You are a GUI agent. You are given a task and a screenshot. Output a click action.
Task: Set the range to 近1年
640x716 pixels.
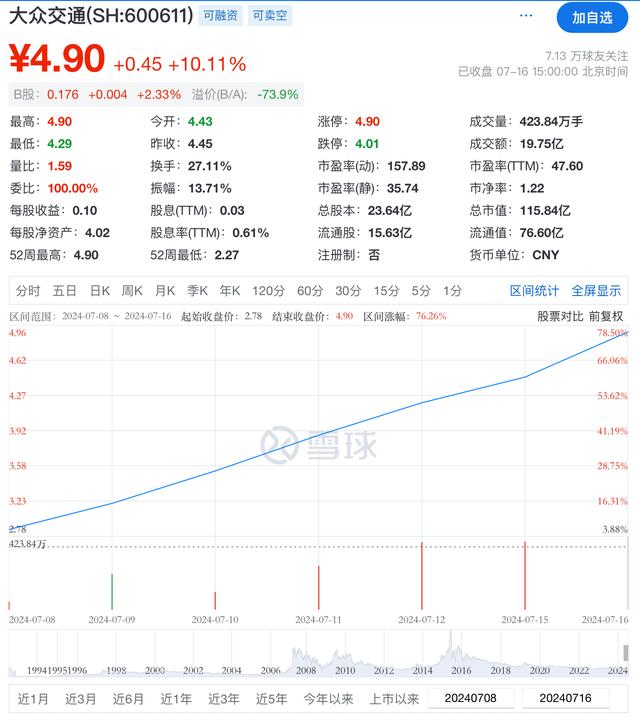point(176,697)
